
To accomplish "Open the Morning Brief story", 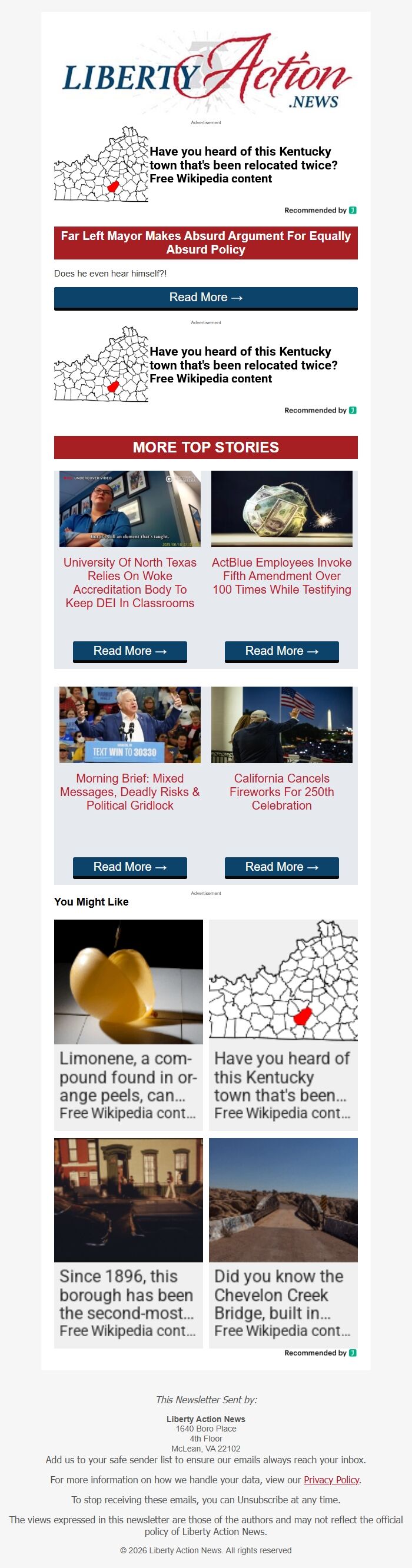I will [x=129, y=791].
